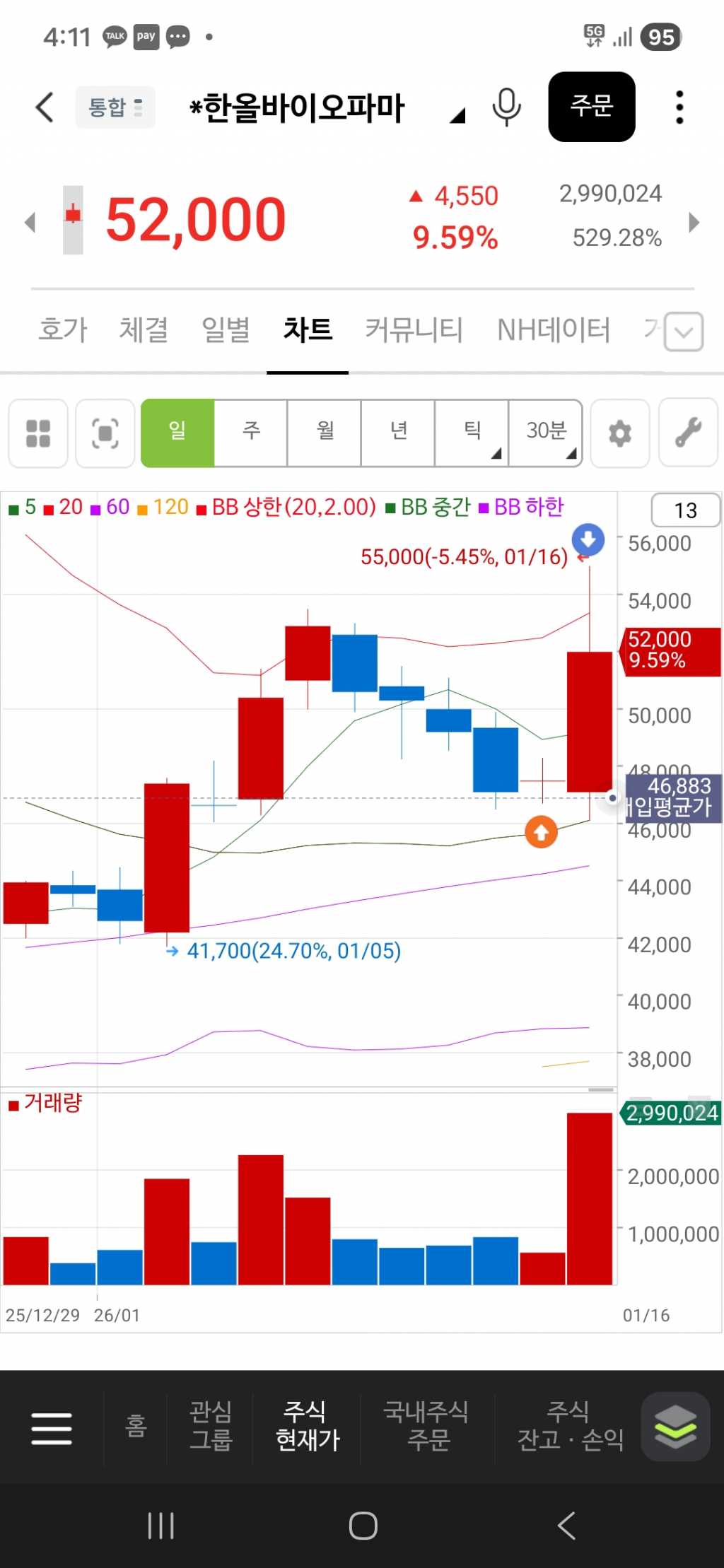Open the hamburger menu in bottom bar
This screenshot has height=1568, width=724.
coord(52,1428)
